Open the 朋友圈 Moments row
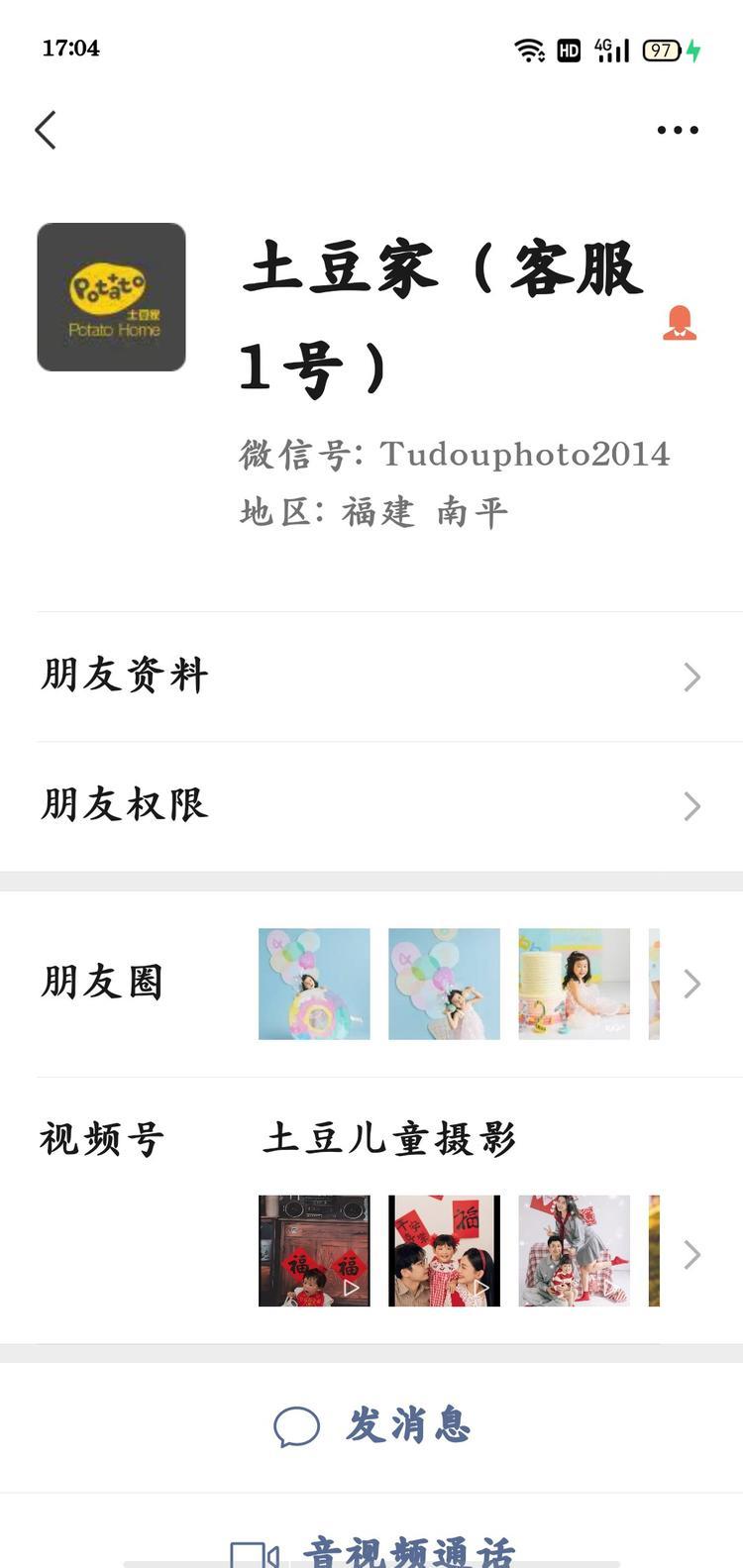Screen dimensions: 743x1568 click(371, 984)
